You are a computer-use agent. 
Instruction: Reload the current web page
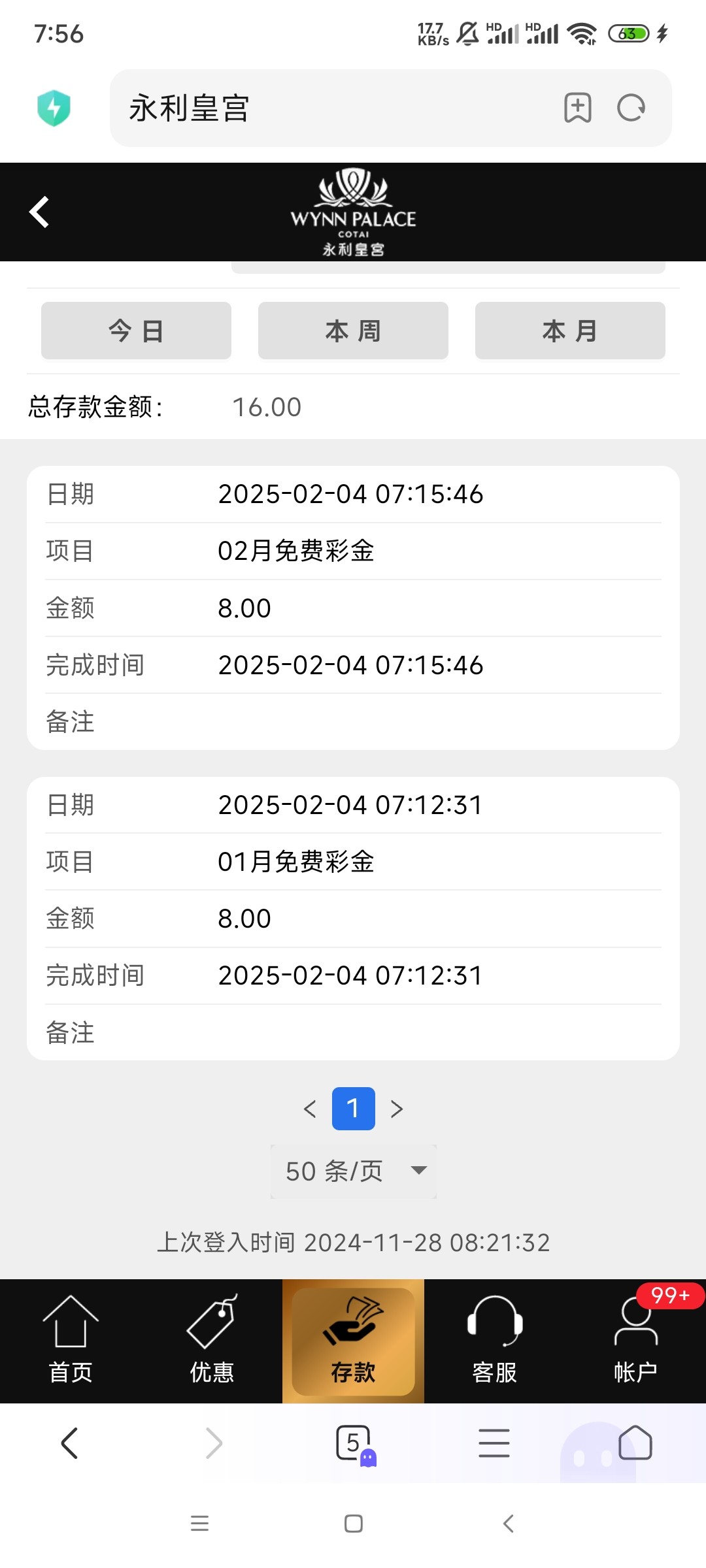(x=631, y=108)
